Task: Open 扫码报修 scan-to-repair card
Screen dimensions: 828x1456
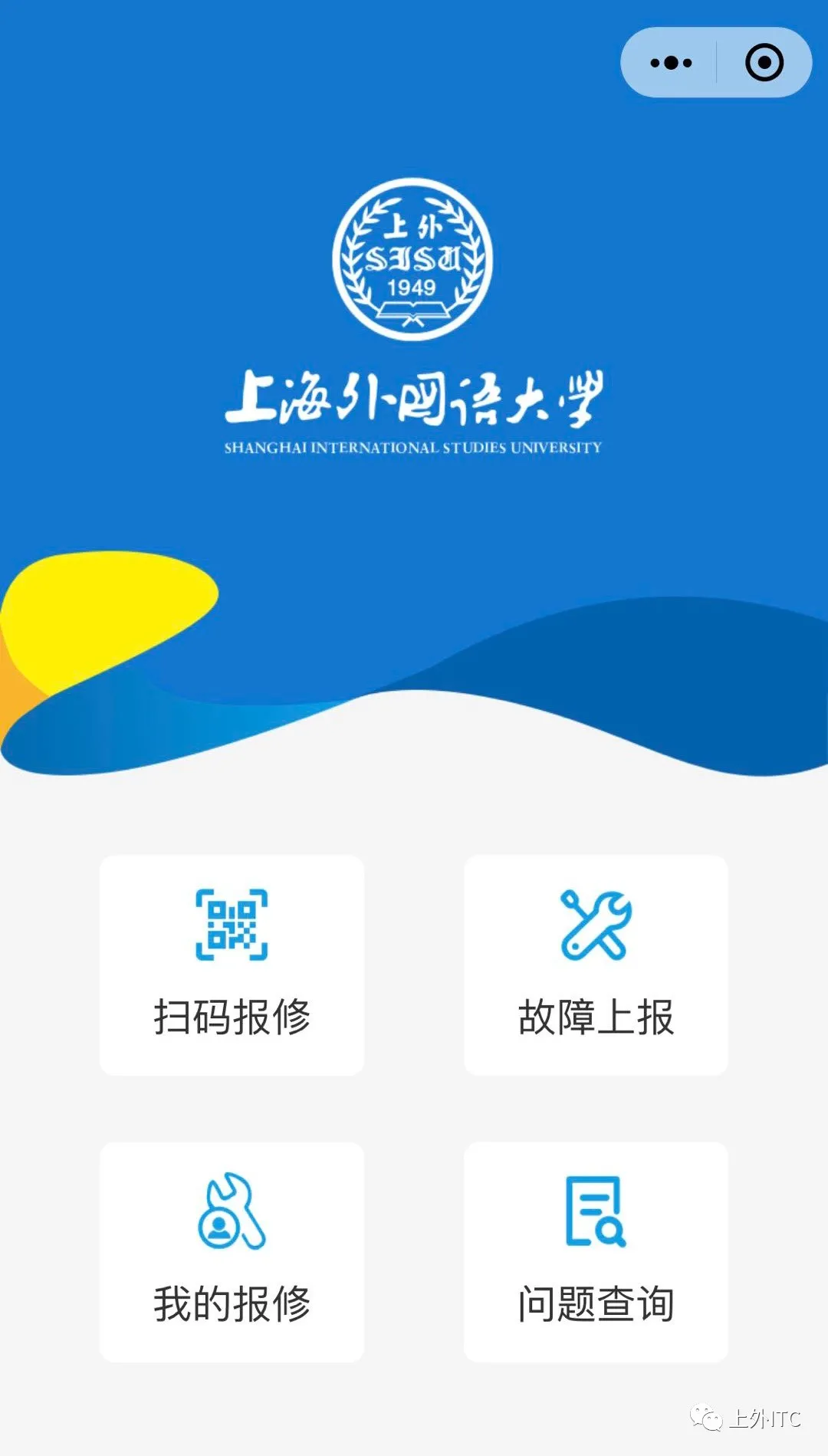Action: (232, 965)
